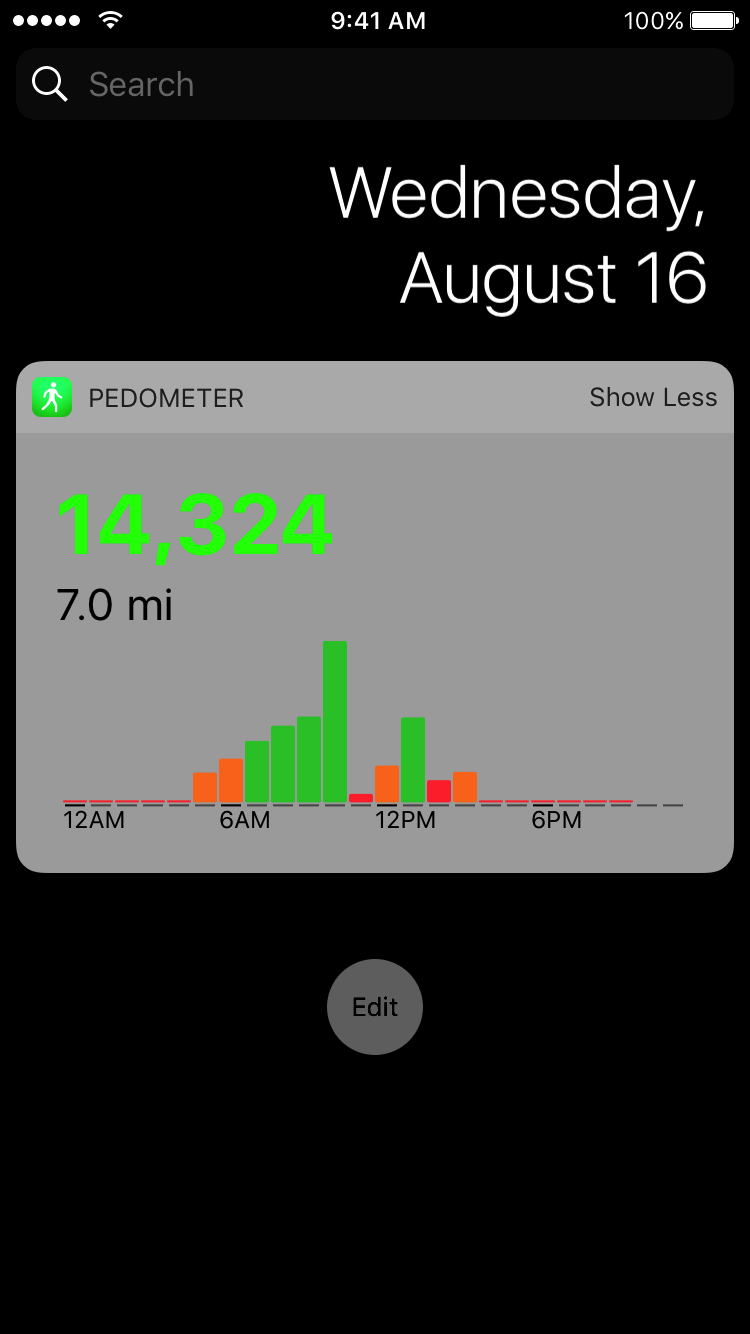750x1334 pixels.
Task: Expand the widget details with Show Less toggle
Action: click(653, 397)
